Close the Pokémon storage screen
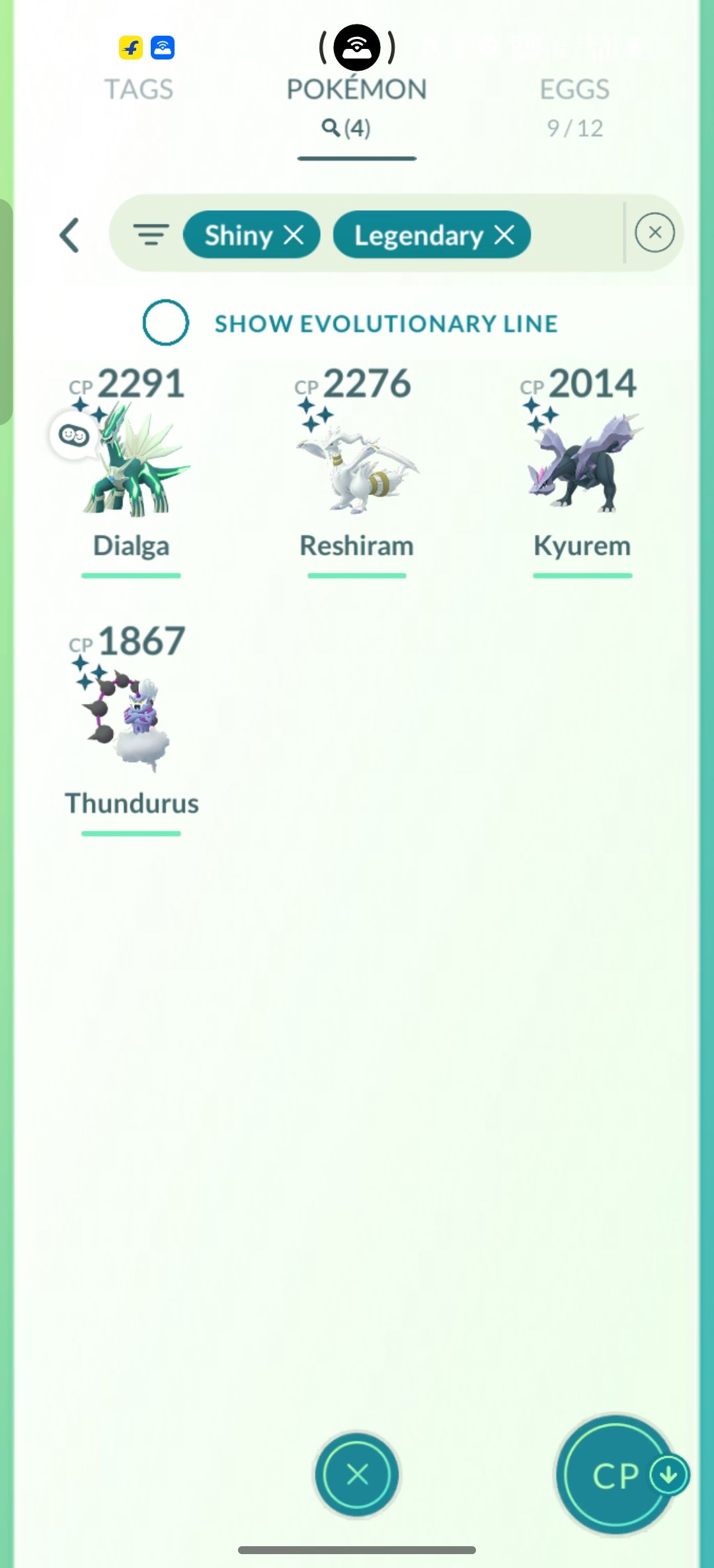This screenshot has height=1568, width=714. click(x=357, y=1474)
